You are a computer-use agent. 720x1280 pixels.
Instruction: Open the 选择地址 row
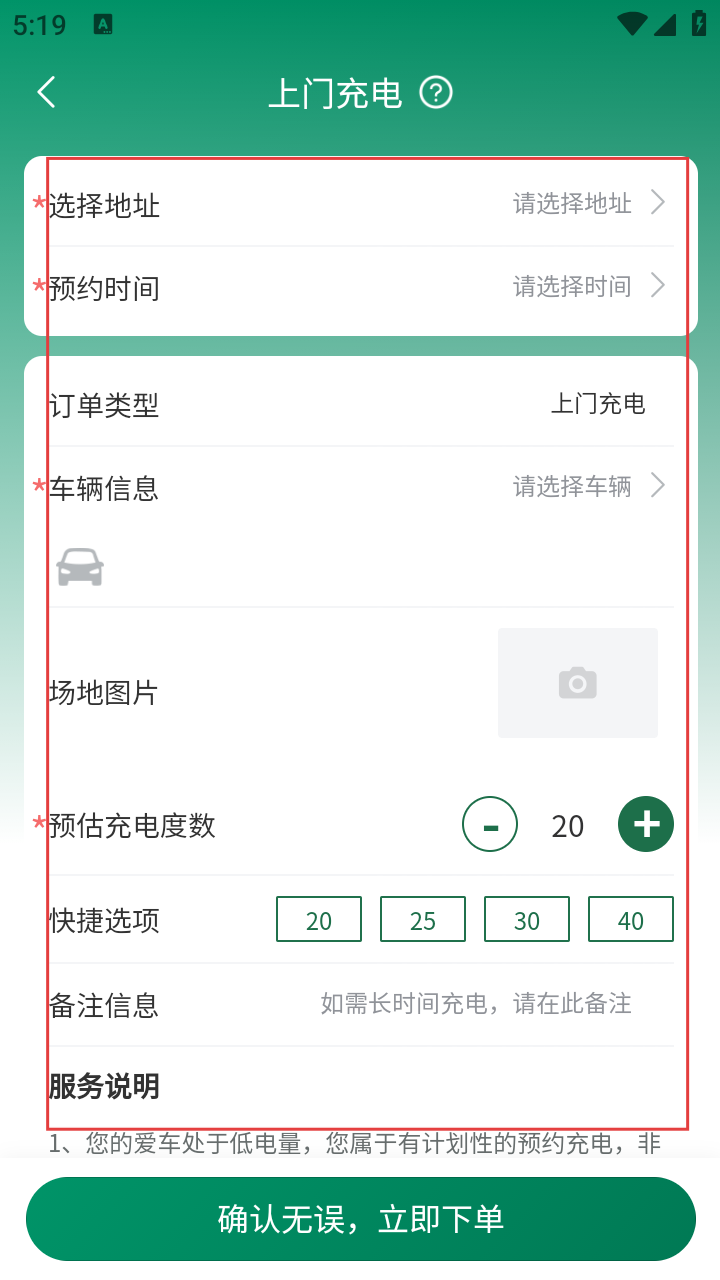point(360,204)
